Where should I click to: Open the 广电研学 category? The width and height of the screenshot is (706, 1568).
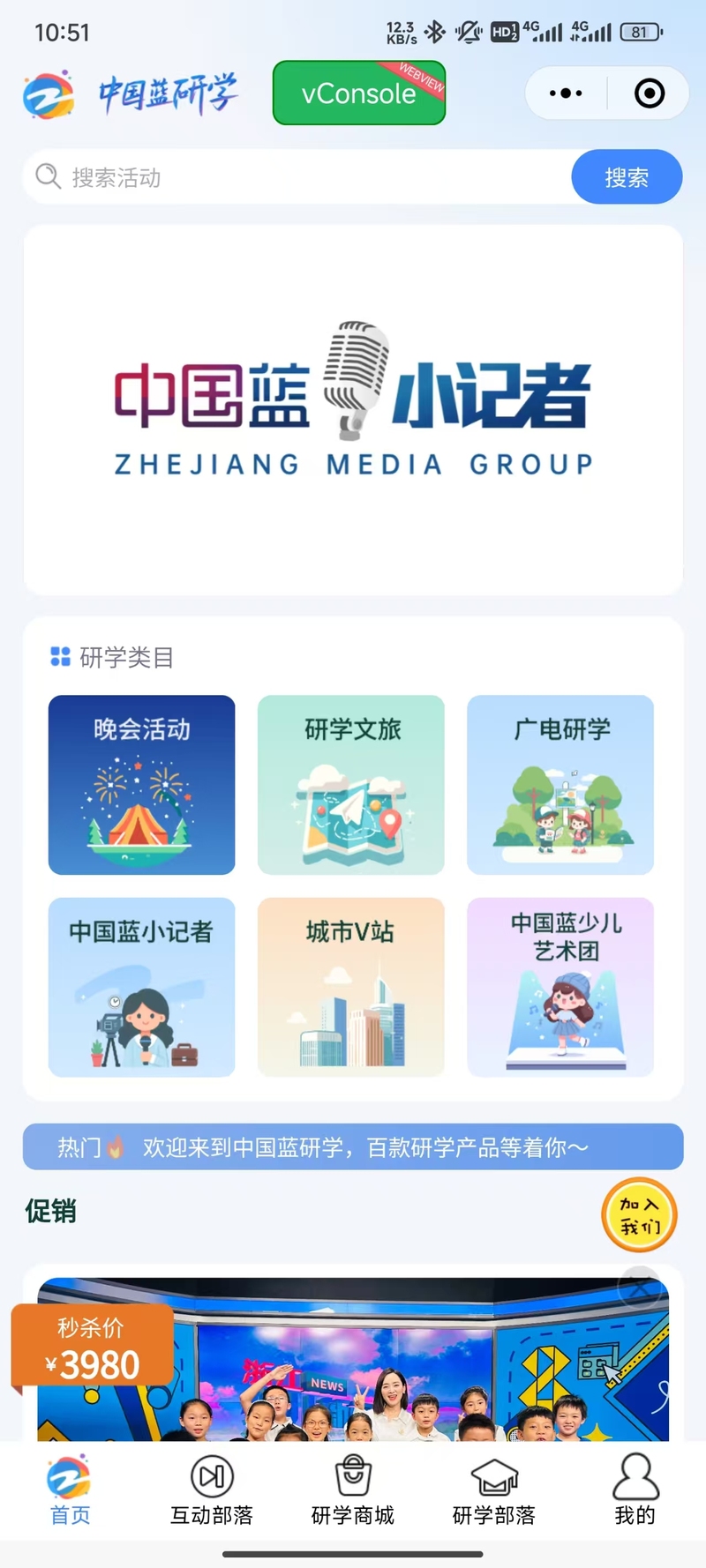[560, 785]
